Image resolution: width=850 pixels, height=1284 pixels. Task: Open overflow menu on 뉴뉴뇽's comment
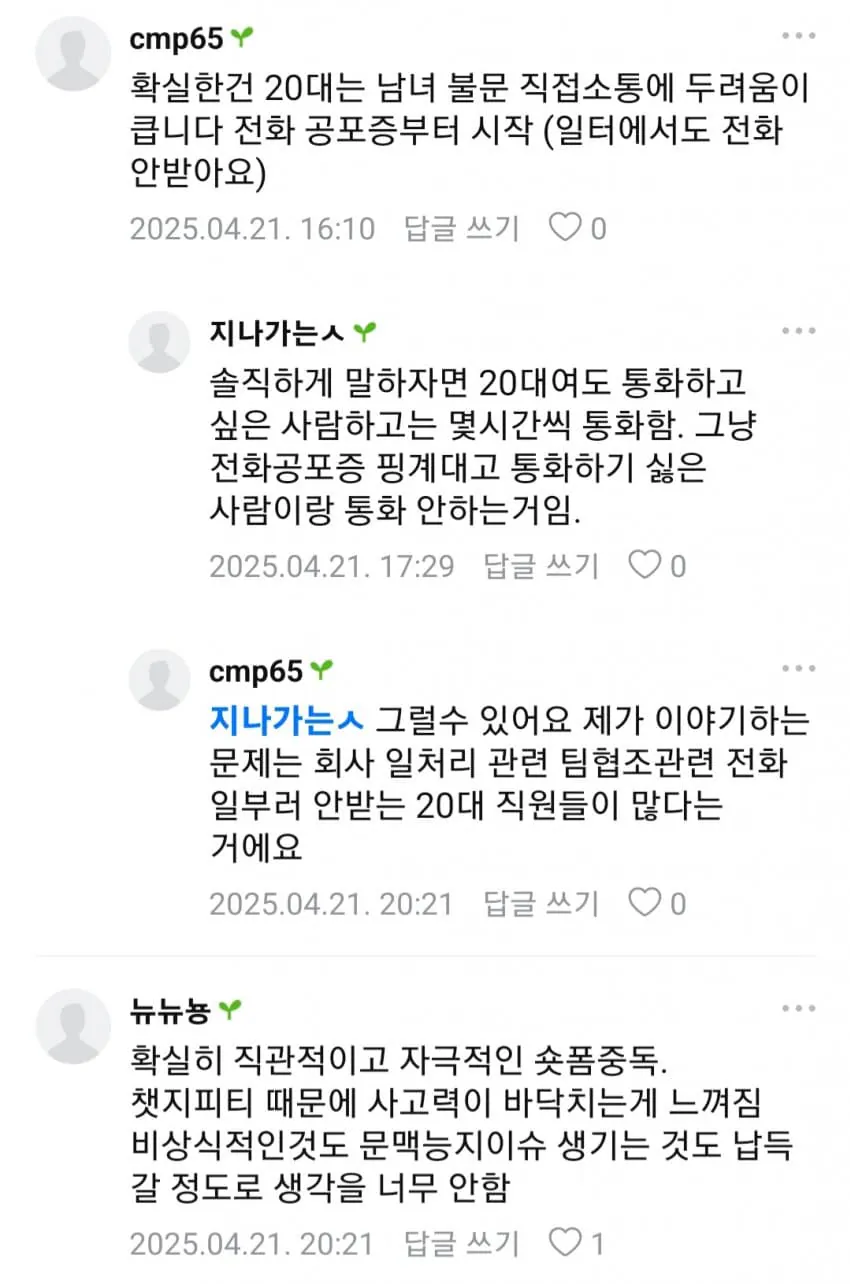(798, 1009)
